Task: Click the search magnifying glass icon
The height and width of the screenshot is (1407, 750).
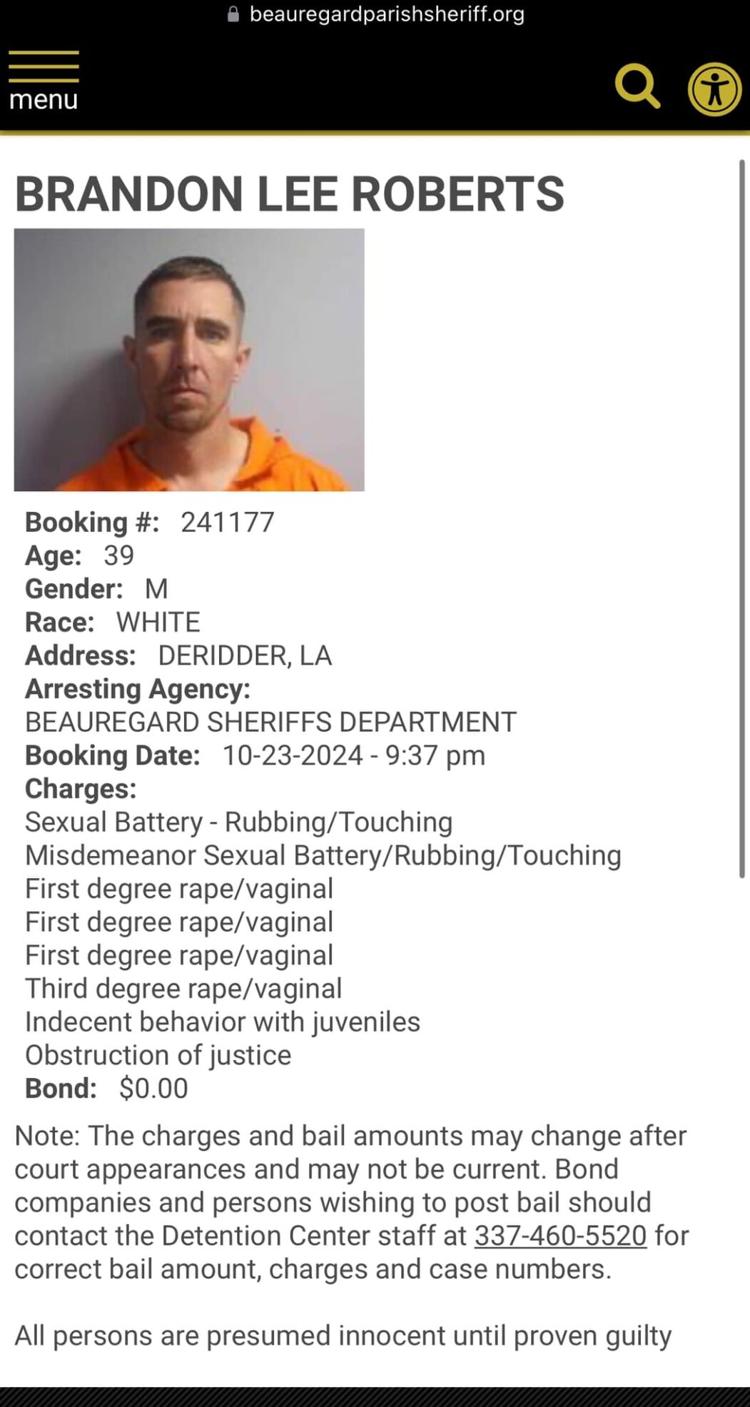Action: point(637,87)
